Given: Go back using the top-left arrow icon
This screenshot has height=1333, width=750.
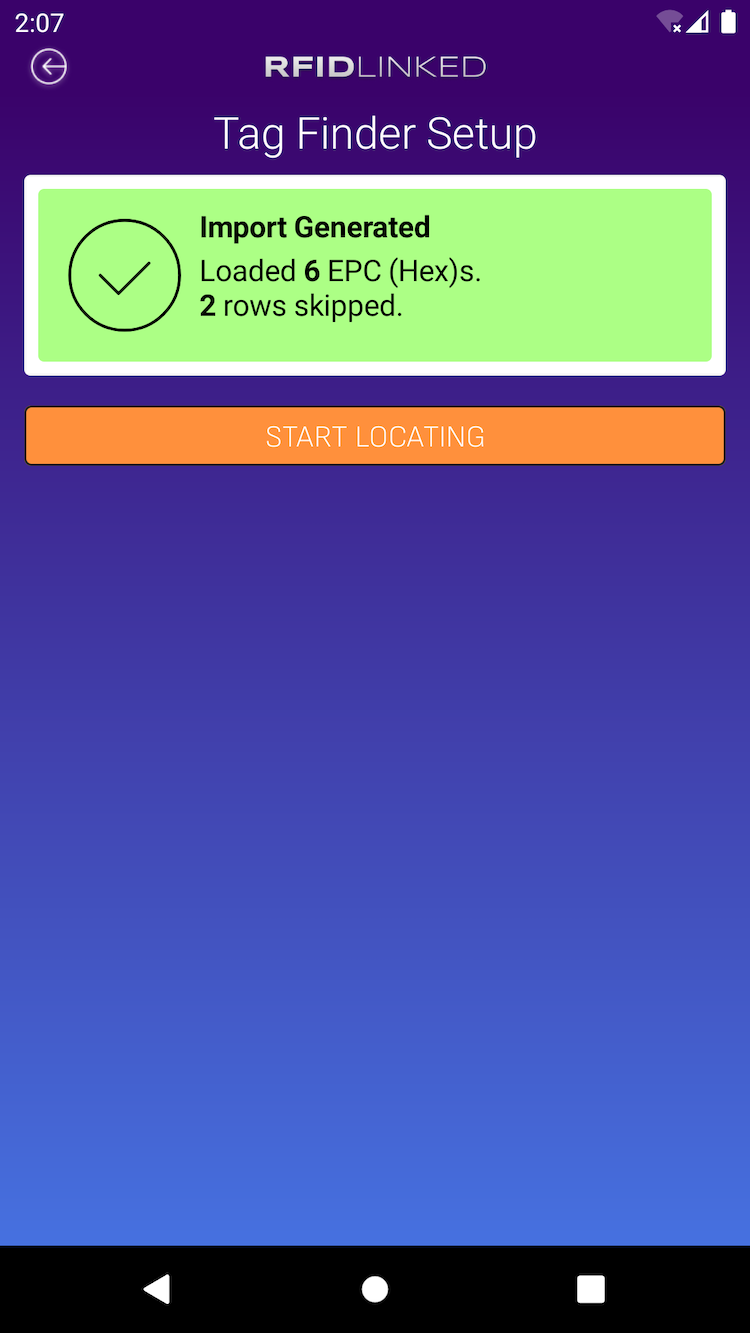Looking at the screenshot, I should (x=49, y=67).
